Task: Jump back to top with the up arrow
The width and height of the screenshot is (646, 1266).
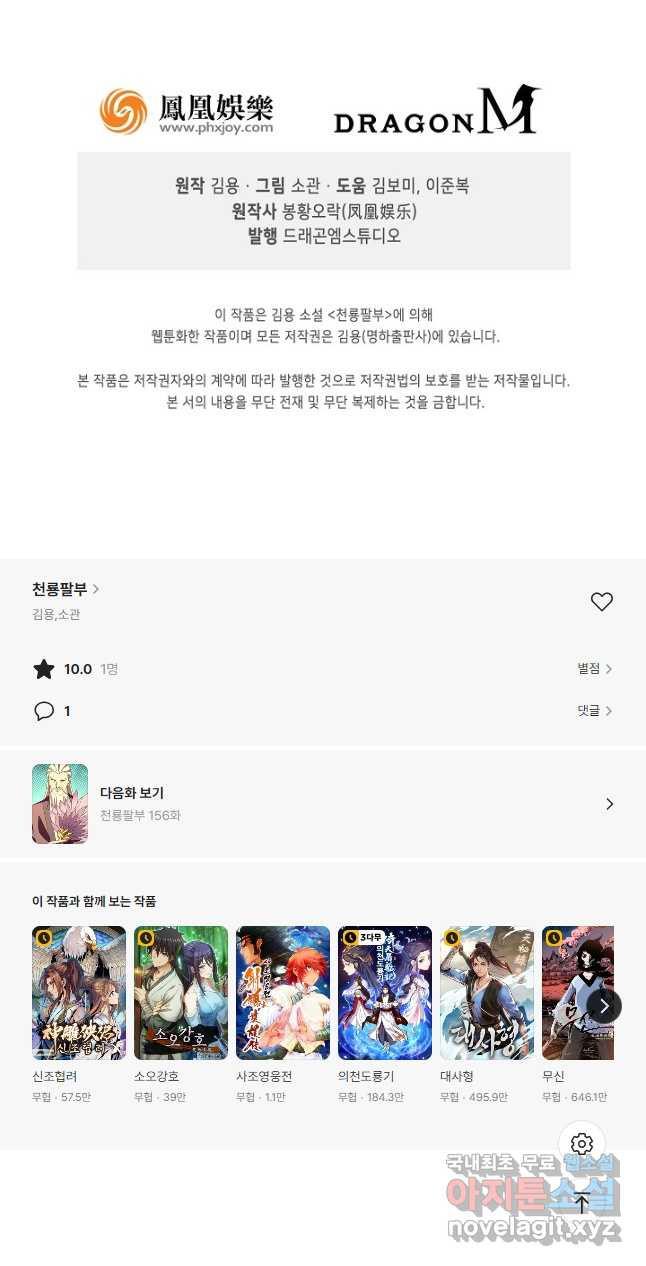Action: 582,1203
